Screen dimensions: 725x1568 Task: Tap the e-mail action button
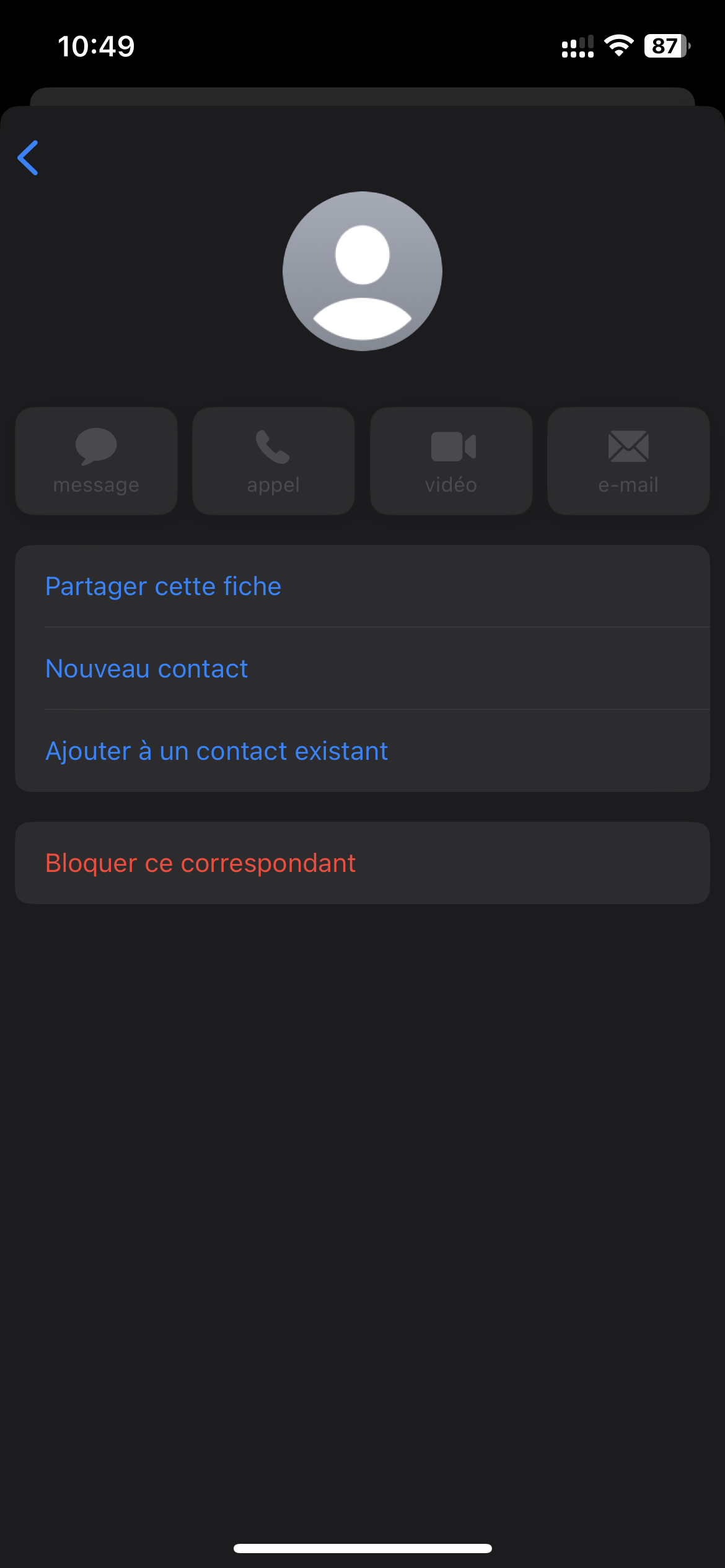[628, 461]
